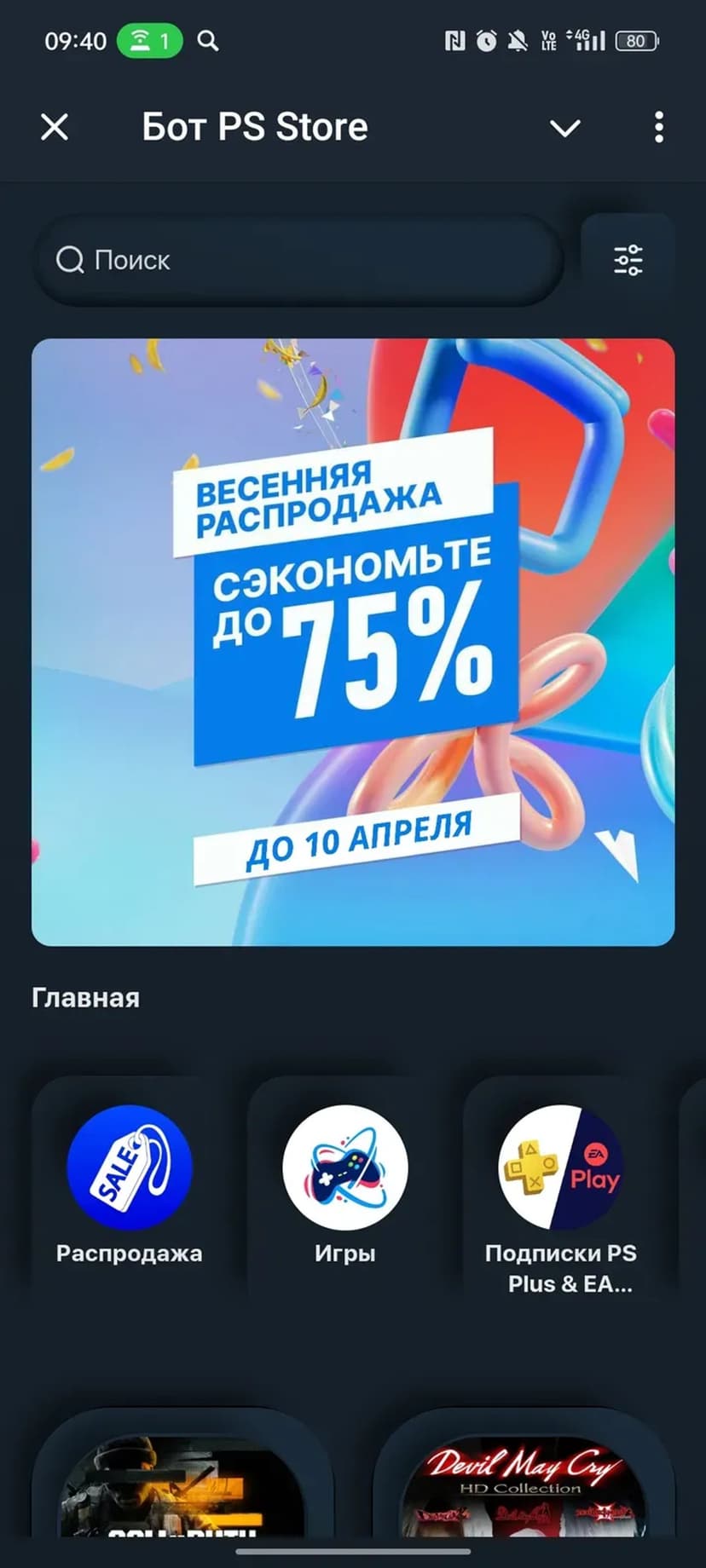The image size is (706, 1568).
Task: Open the Игры category
Action: [x=344, y=1186]
